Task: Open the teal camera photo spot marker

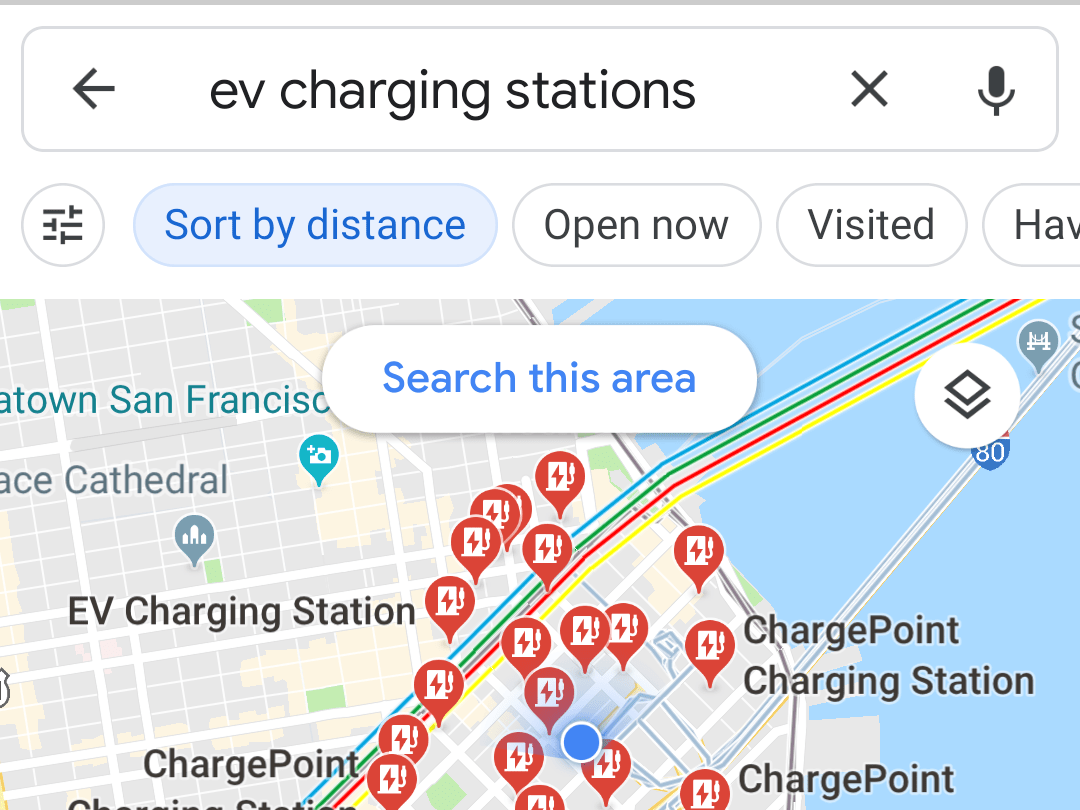Action: (319, 458)
